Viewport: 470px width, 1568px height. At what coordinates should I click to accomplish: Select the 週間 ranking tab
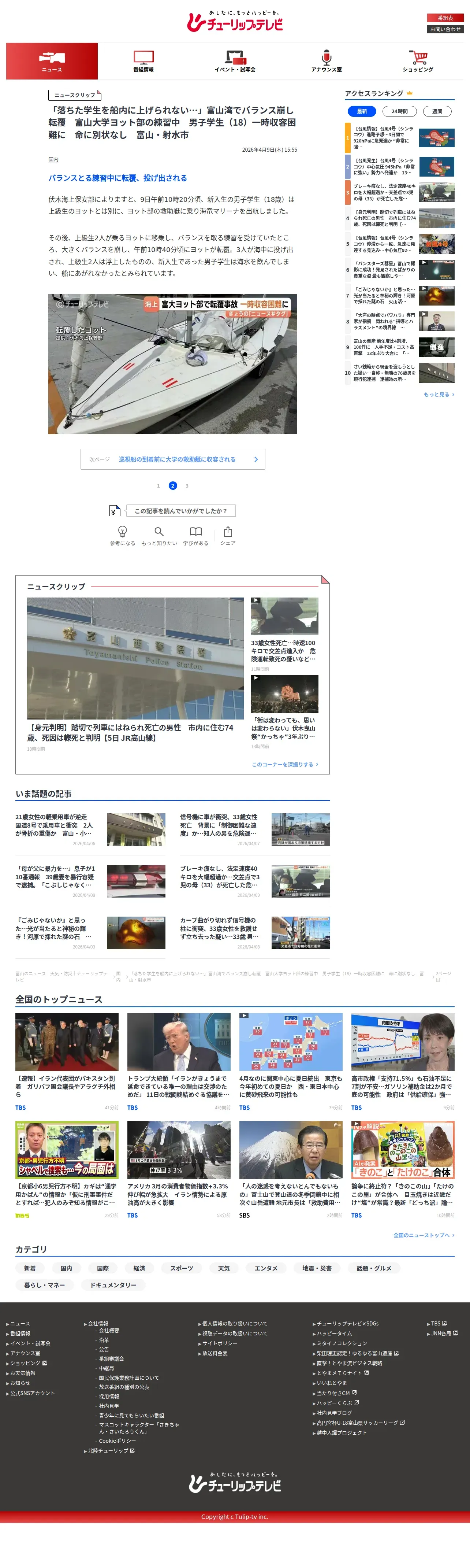pyautogui.click(x=437, y=111)
